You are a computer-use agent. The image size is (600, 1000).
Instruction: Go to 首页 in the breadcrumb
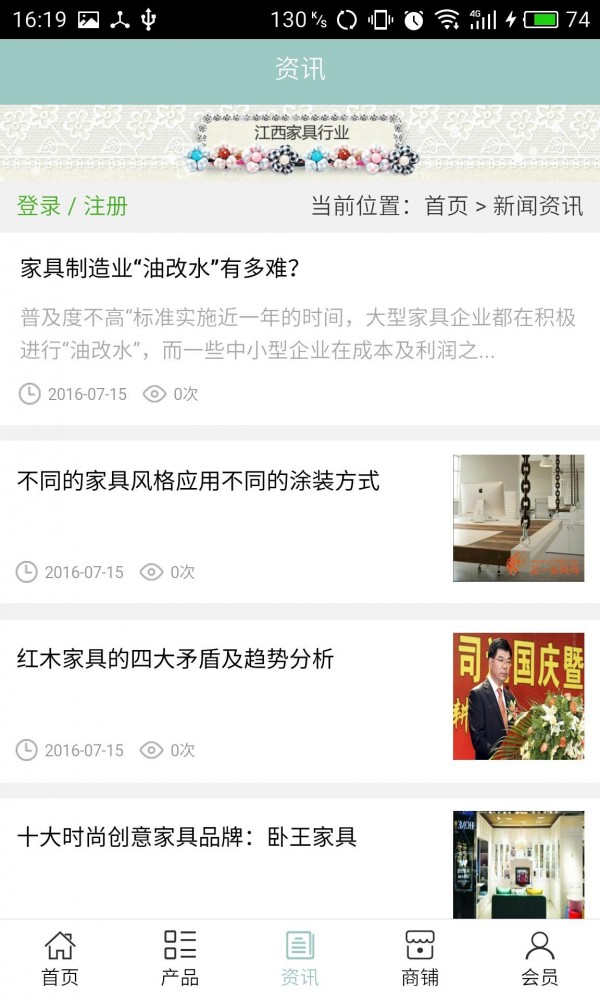tap(446, 207)
